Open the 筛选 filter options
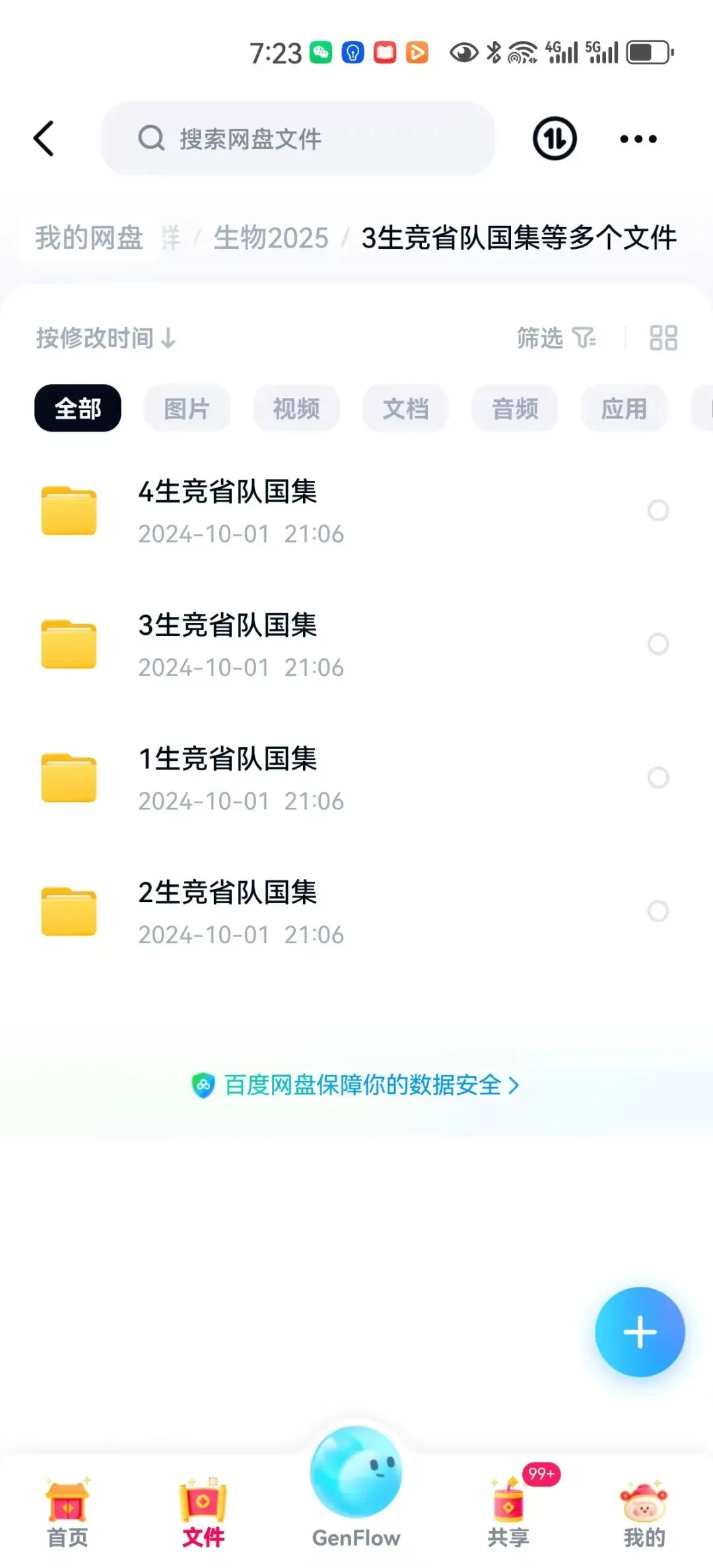Viewport: 713px width, 1568px height. pyautogui.click(x=557, y=338)
